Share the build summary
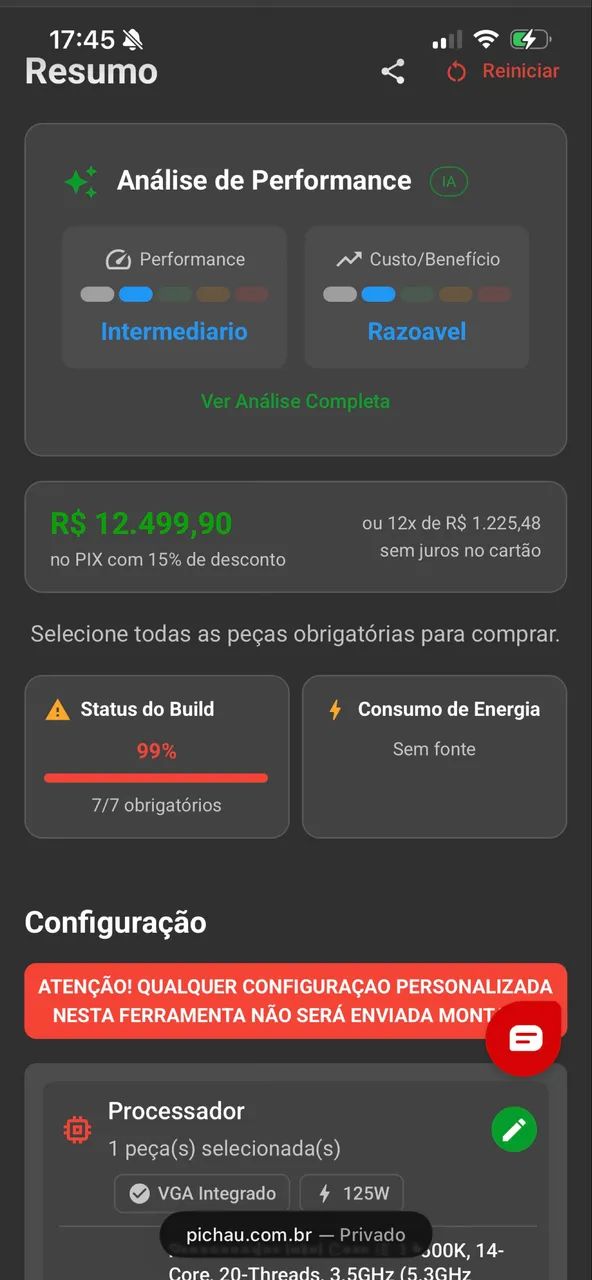The width and height of the screenshot is (592, 1280). click(x=393, y=71)
